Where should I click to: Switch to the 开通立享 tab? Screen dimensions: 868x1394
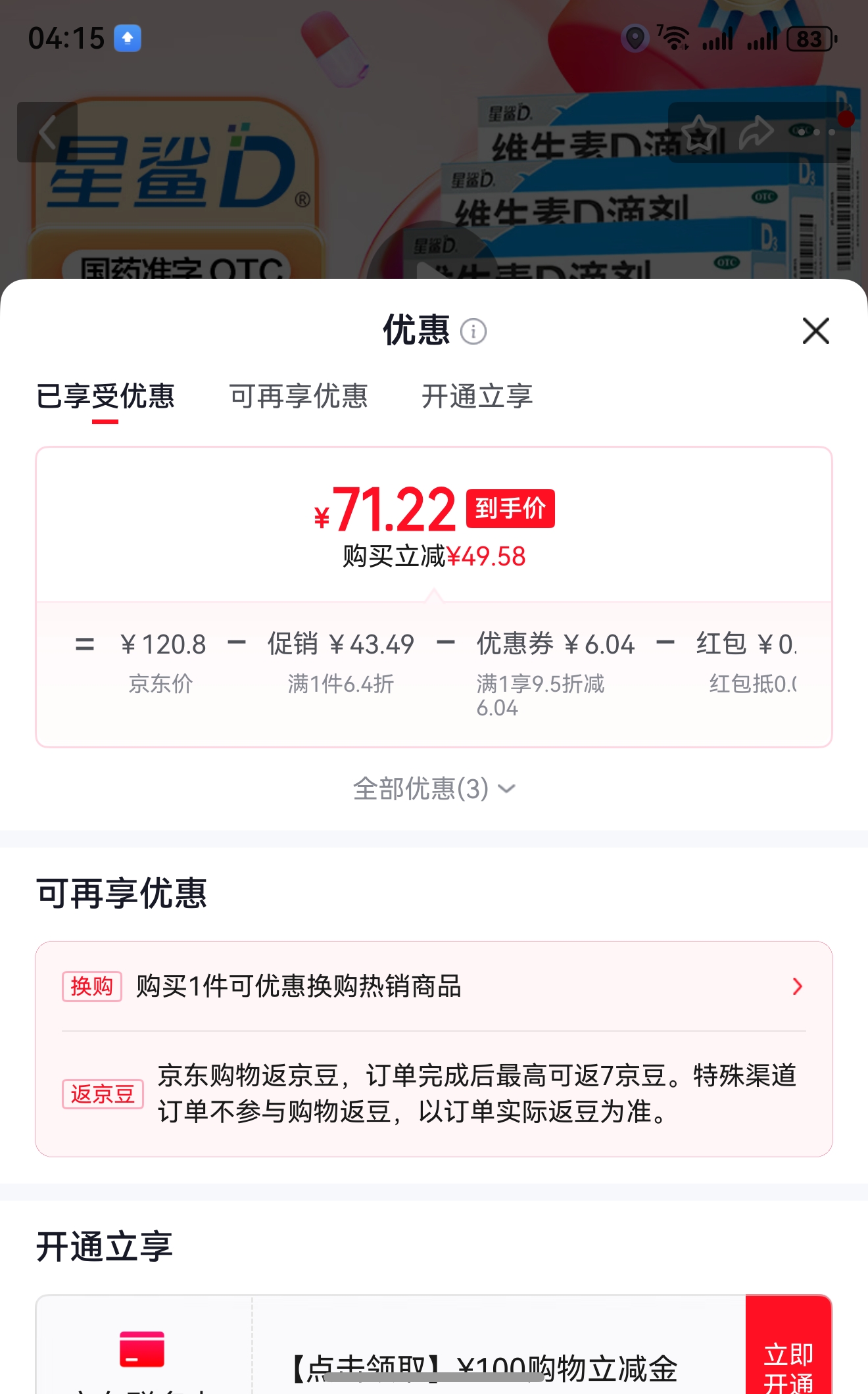pyautogui.click(x=477, y=397)
